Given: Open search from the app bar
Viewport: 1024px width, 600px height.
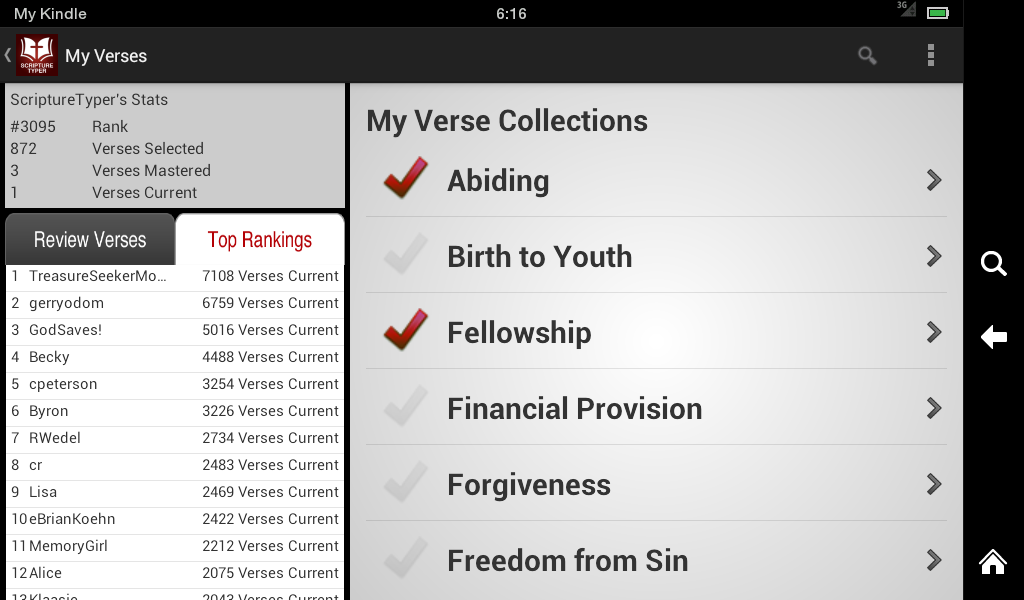Looking at the screenshot, I should coord(867,55).
